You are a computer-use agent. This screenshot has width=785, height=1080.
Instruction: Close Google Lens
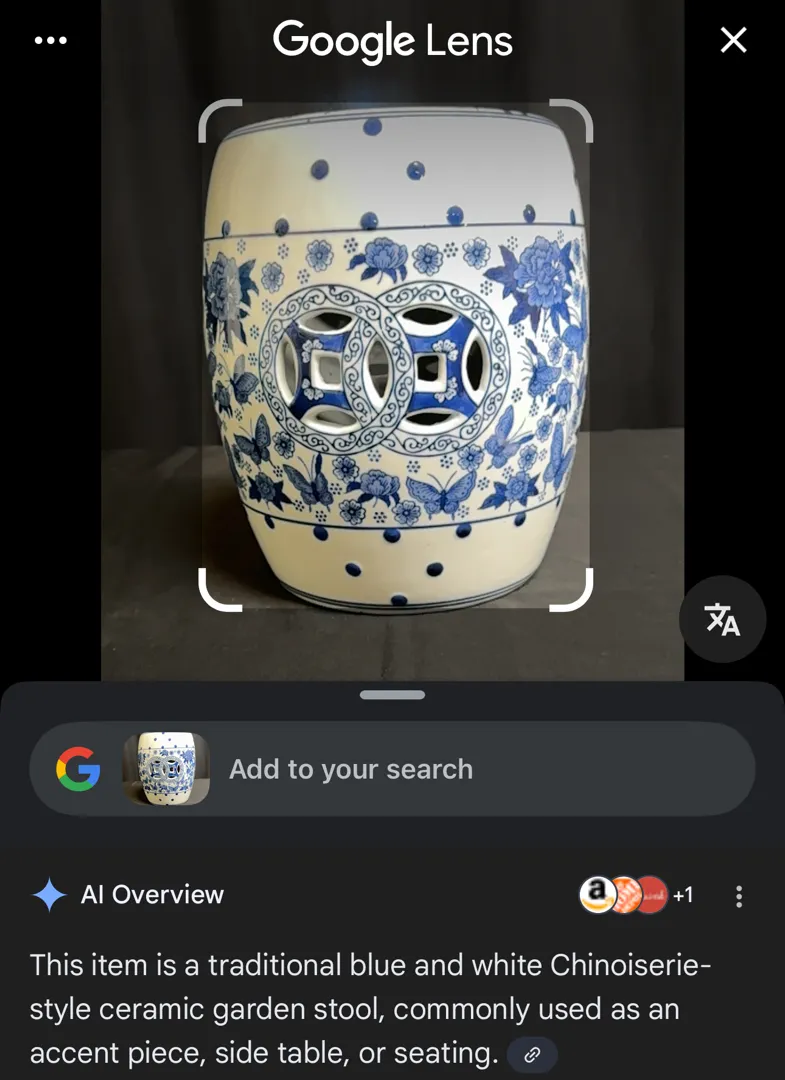coord(733,41)
